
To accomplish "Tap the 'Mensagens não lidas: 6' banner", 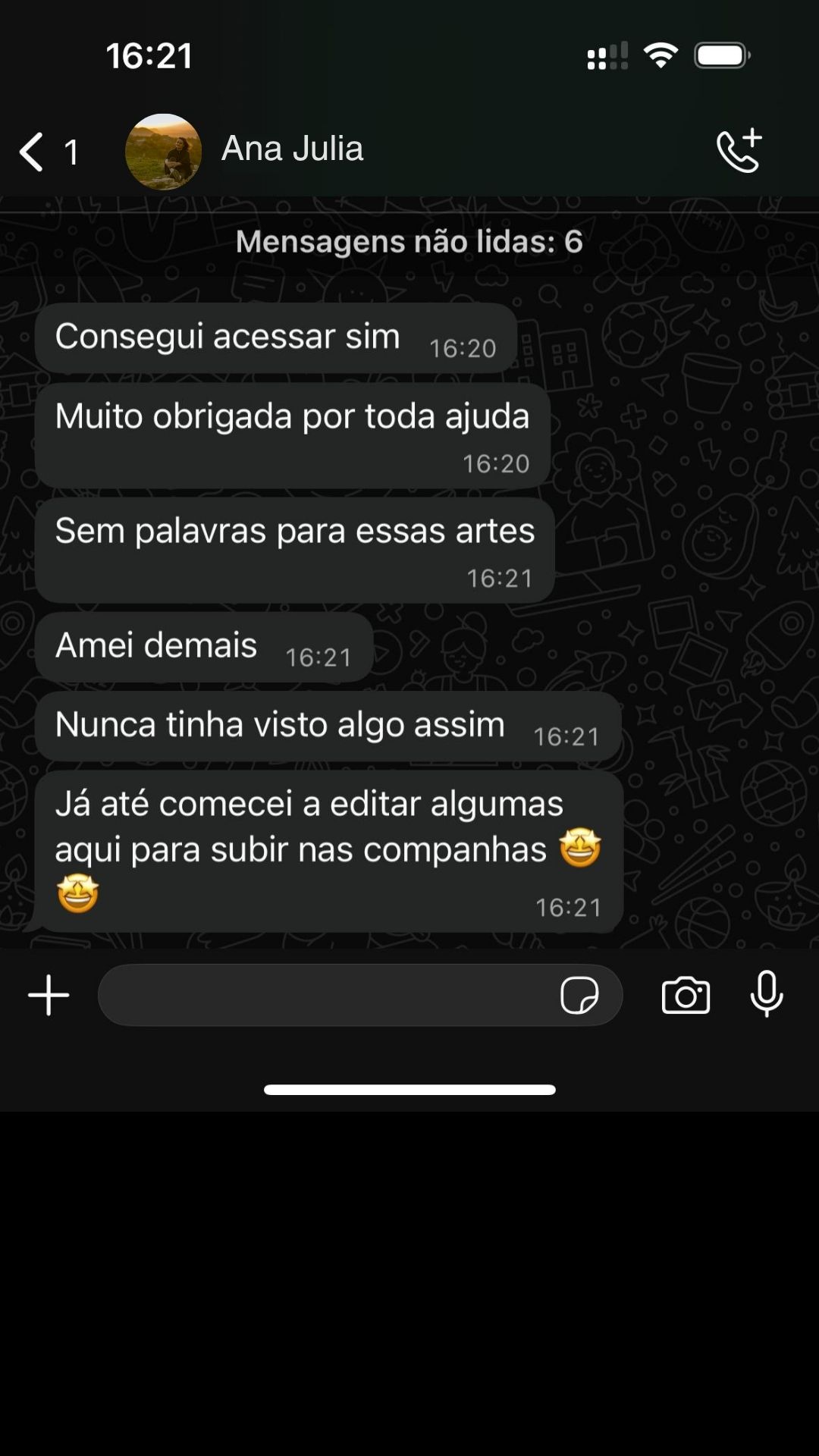I will click(x=409, y=242).
